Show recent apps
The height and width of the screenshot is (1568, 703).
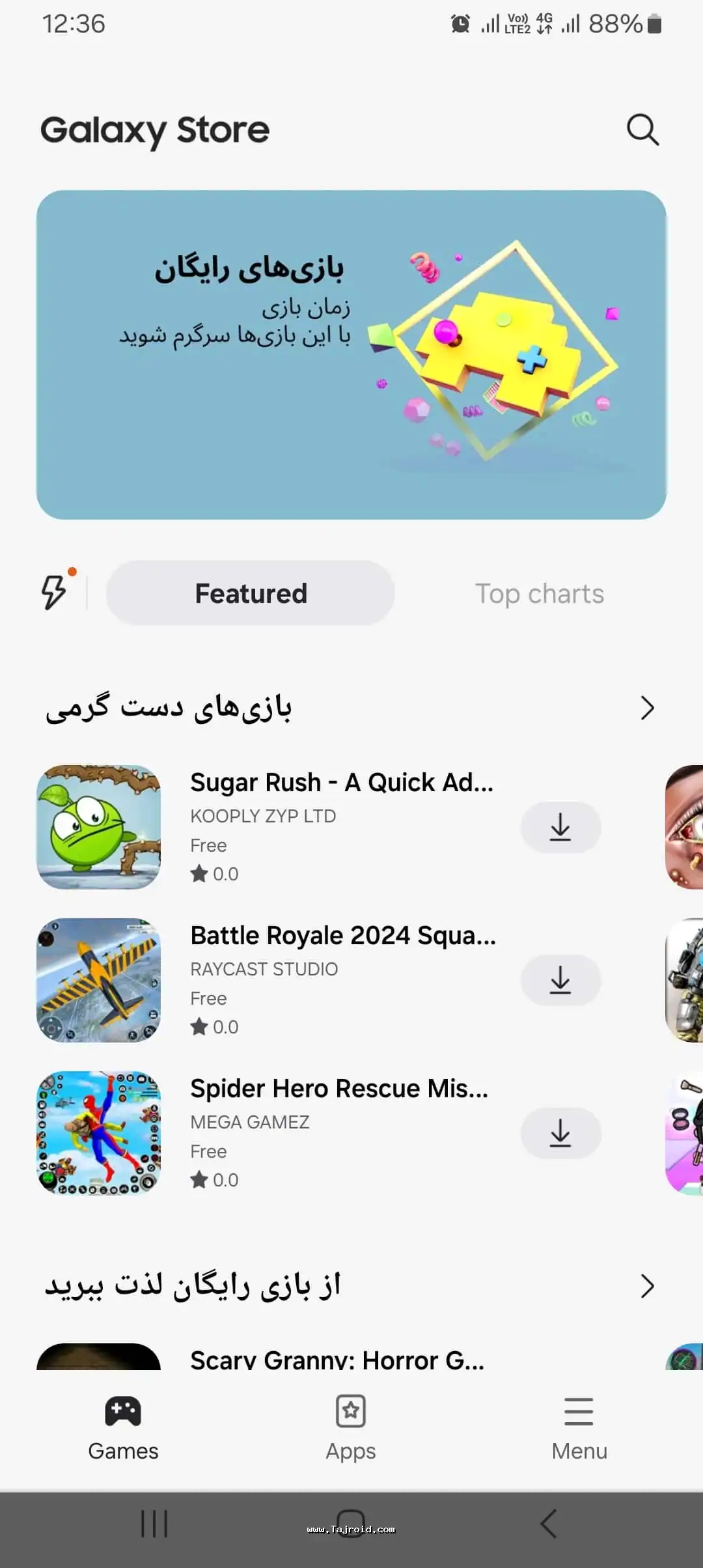point(154,1524)
